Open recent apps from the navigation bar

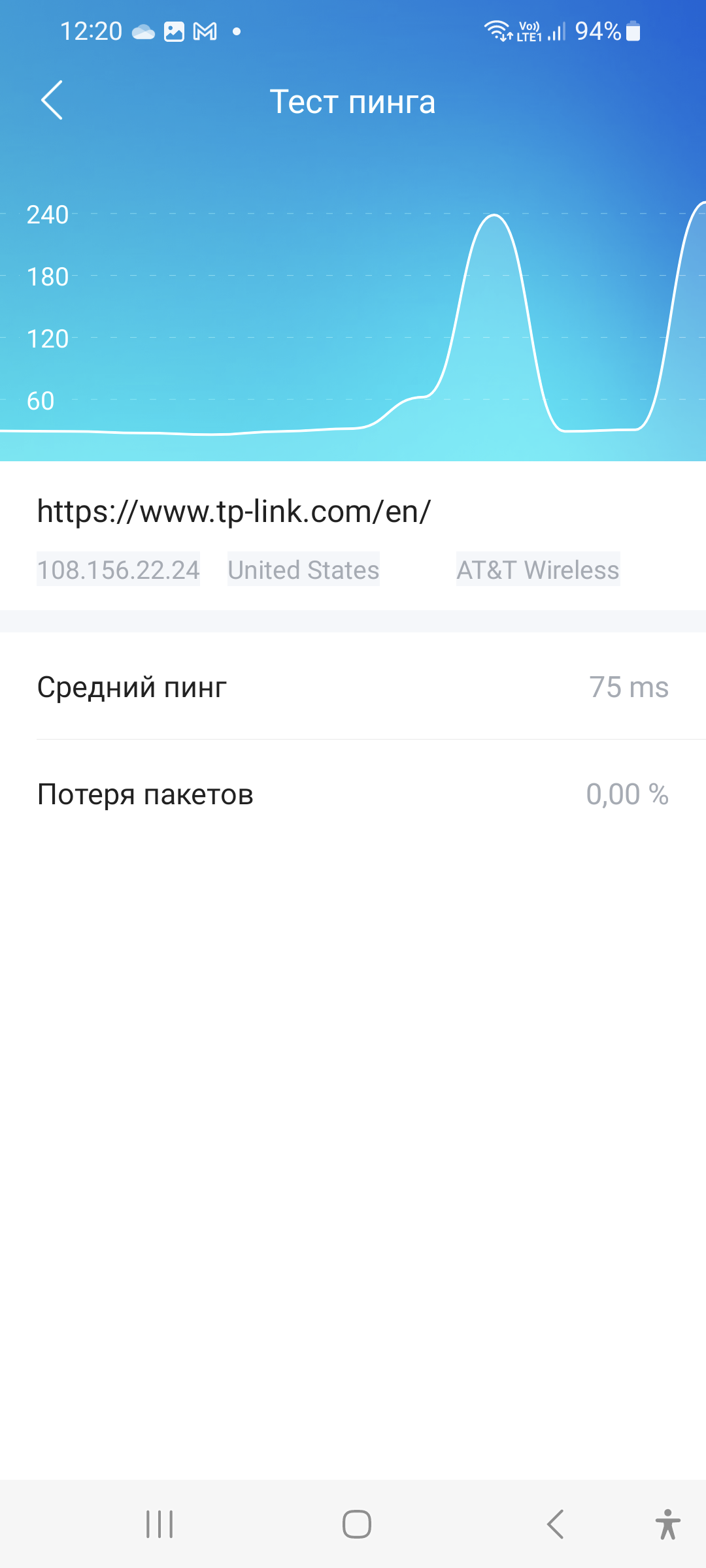160,1524
